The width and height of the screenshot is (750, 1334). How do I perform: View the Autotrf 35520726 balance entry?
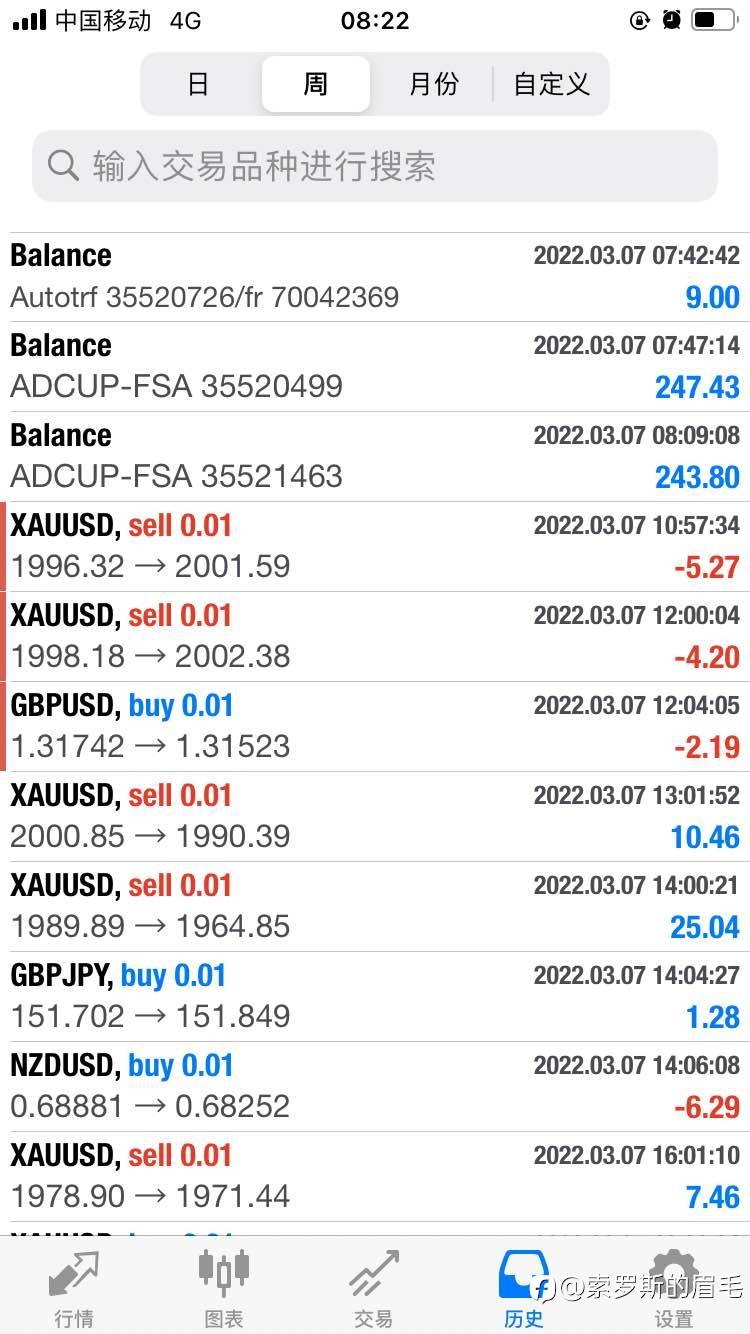375,276
